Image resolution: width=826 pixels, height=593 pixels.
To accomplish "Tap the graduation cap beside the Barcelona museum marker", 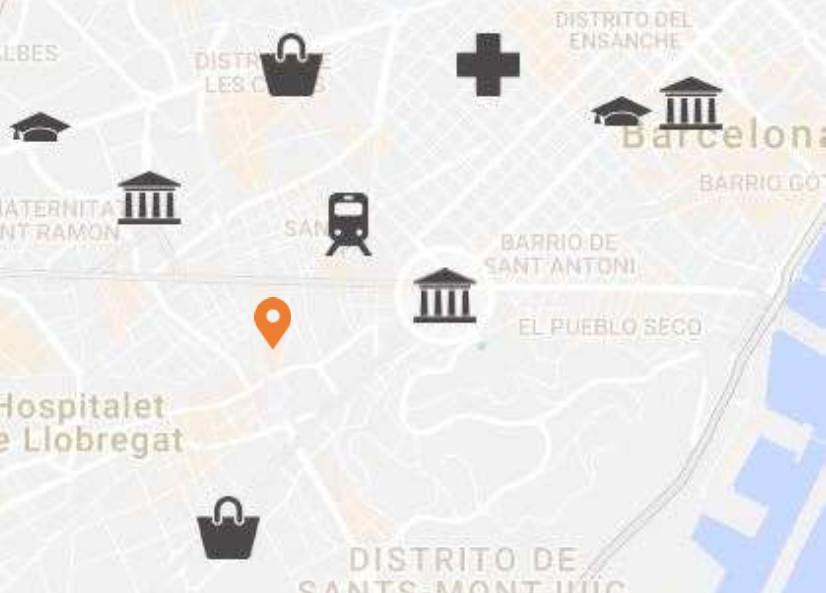I will coord(621,111).
